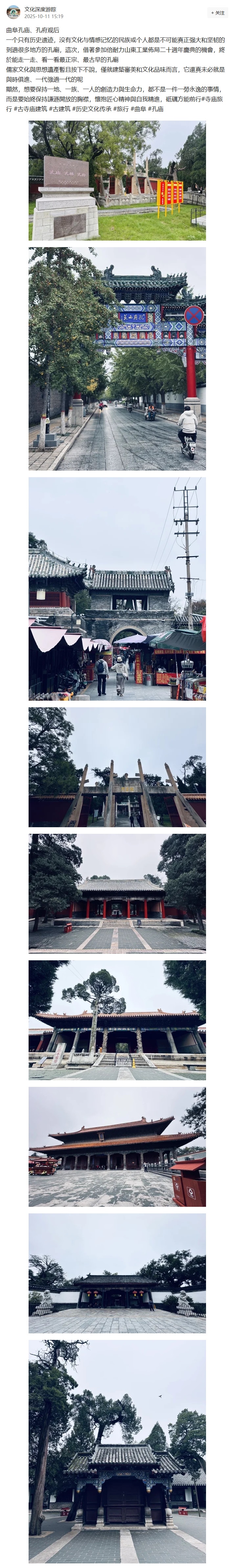This screenshot has width=231, height=1568.
Task: Follow 文化深度游踪 with the 关注 button
Action: [218, 12]
